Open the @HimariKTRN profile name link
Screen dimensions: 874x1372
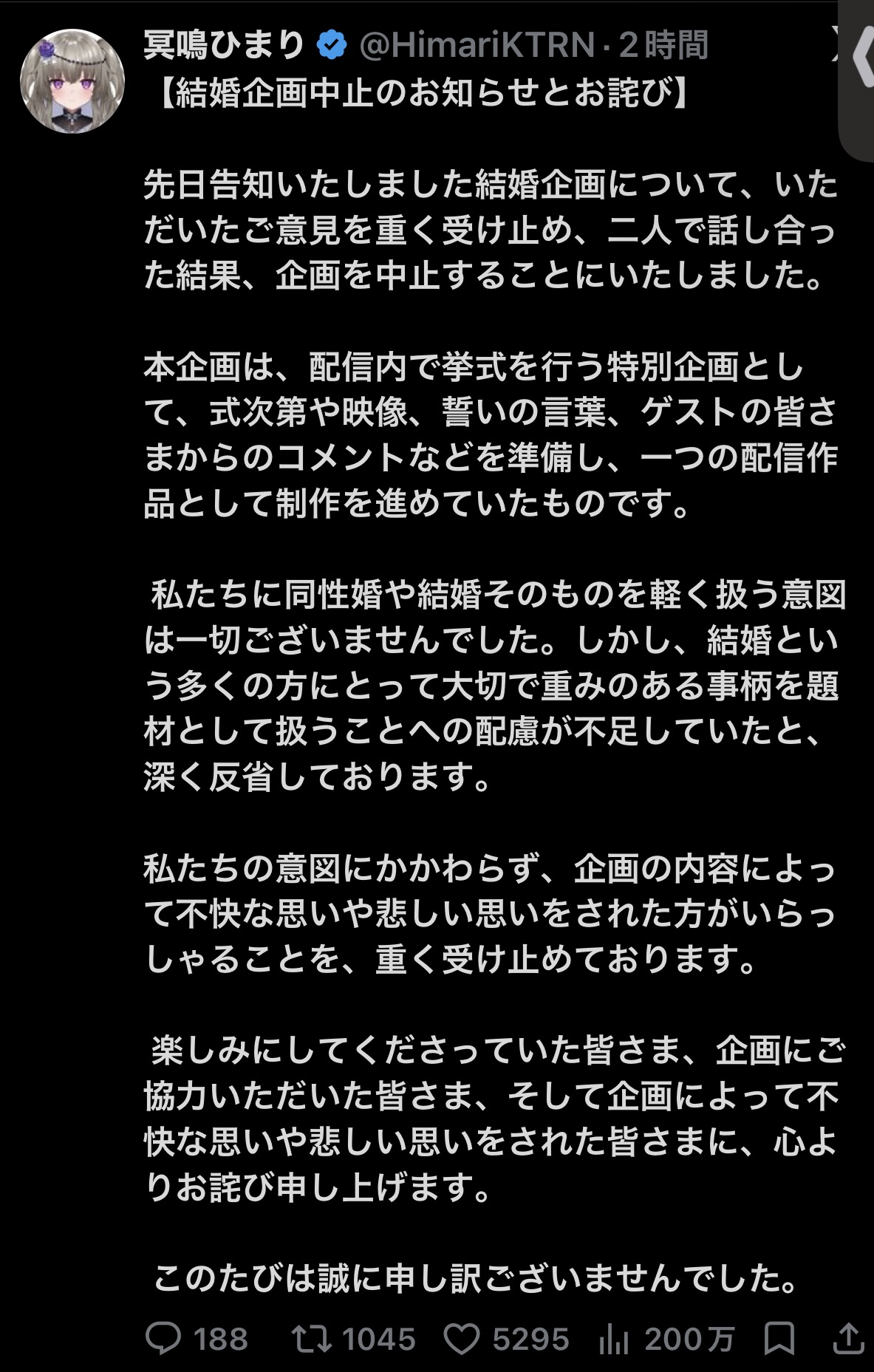point(477,46)
